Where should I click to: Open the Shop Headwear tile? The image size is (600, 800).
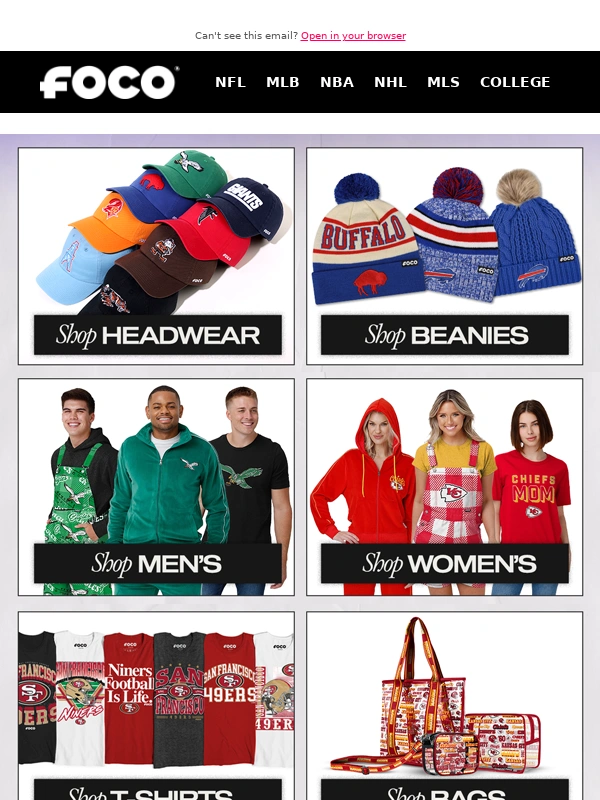click(156, 256)
